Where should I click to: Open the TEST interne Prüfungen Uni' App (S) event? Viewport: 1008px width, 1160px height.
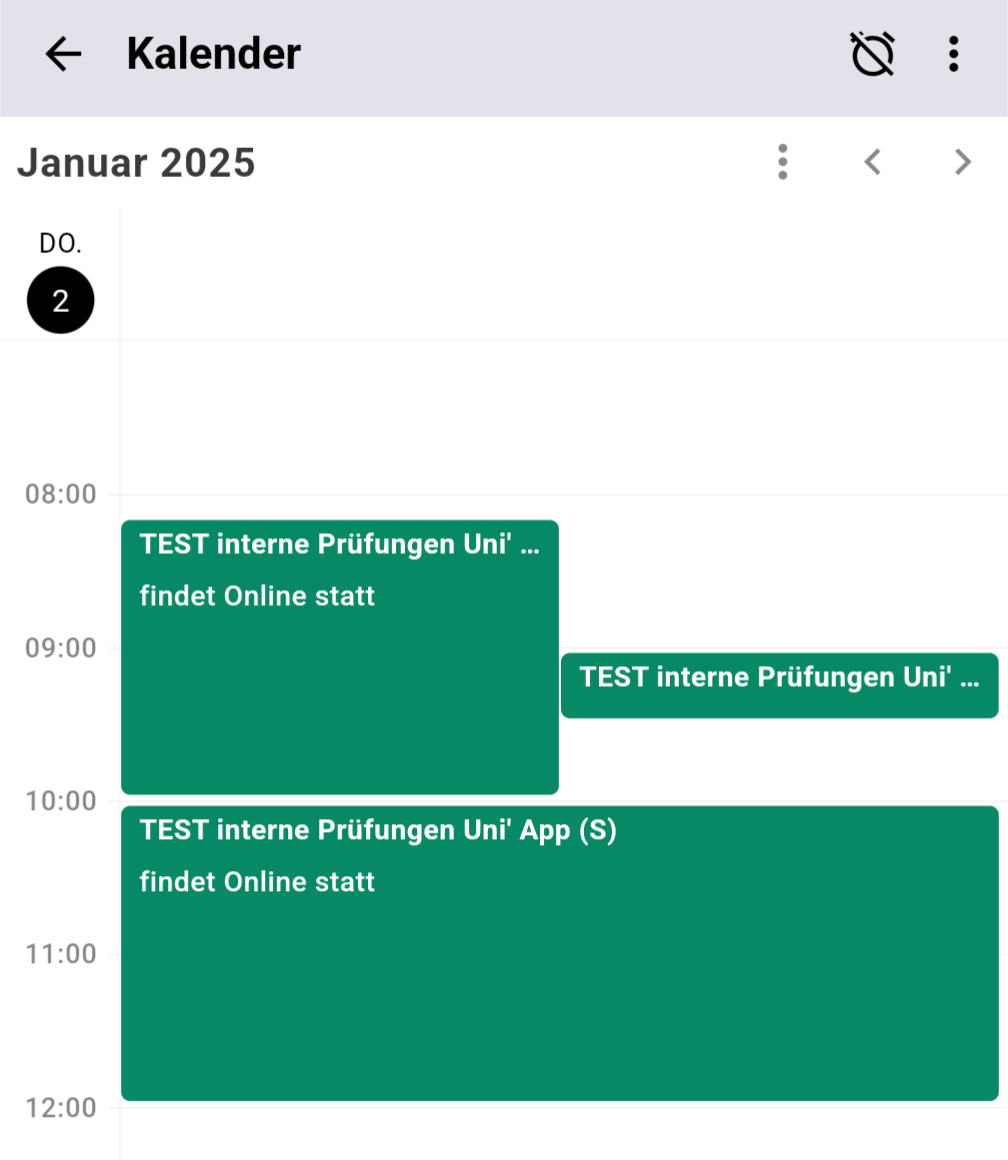coord(559,952)
